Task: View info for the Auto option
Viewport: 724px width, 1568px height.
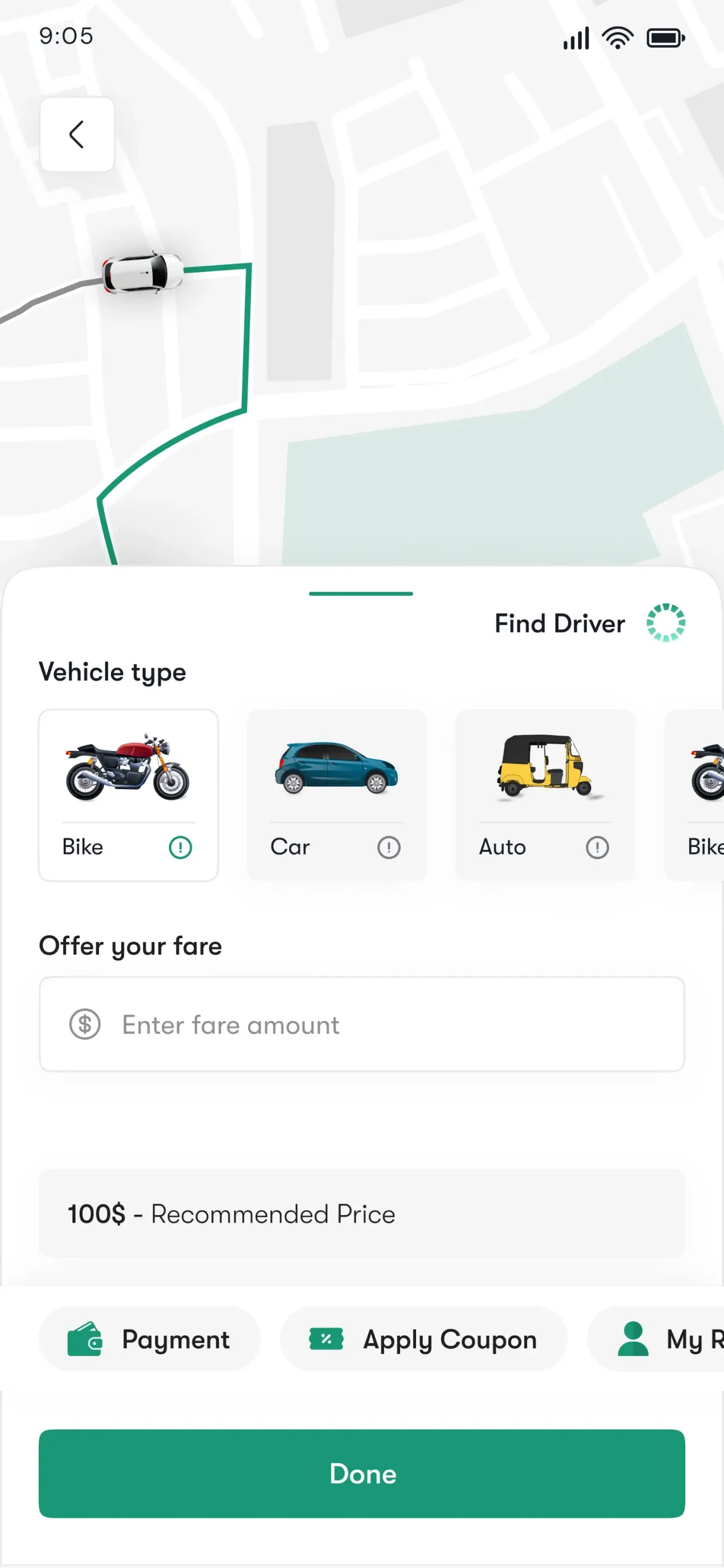Action: tap(597, 847)
